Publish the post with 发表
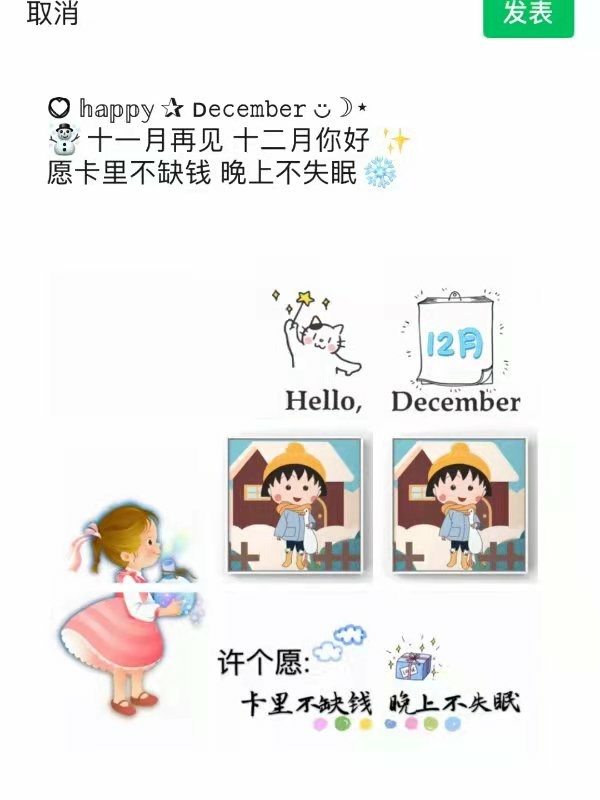 pos(528,14)
